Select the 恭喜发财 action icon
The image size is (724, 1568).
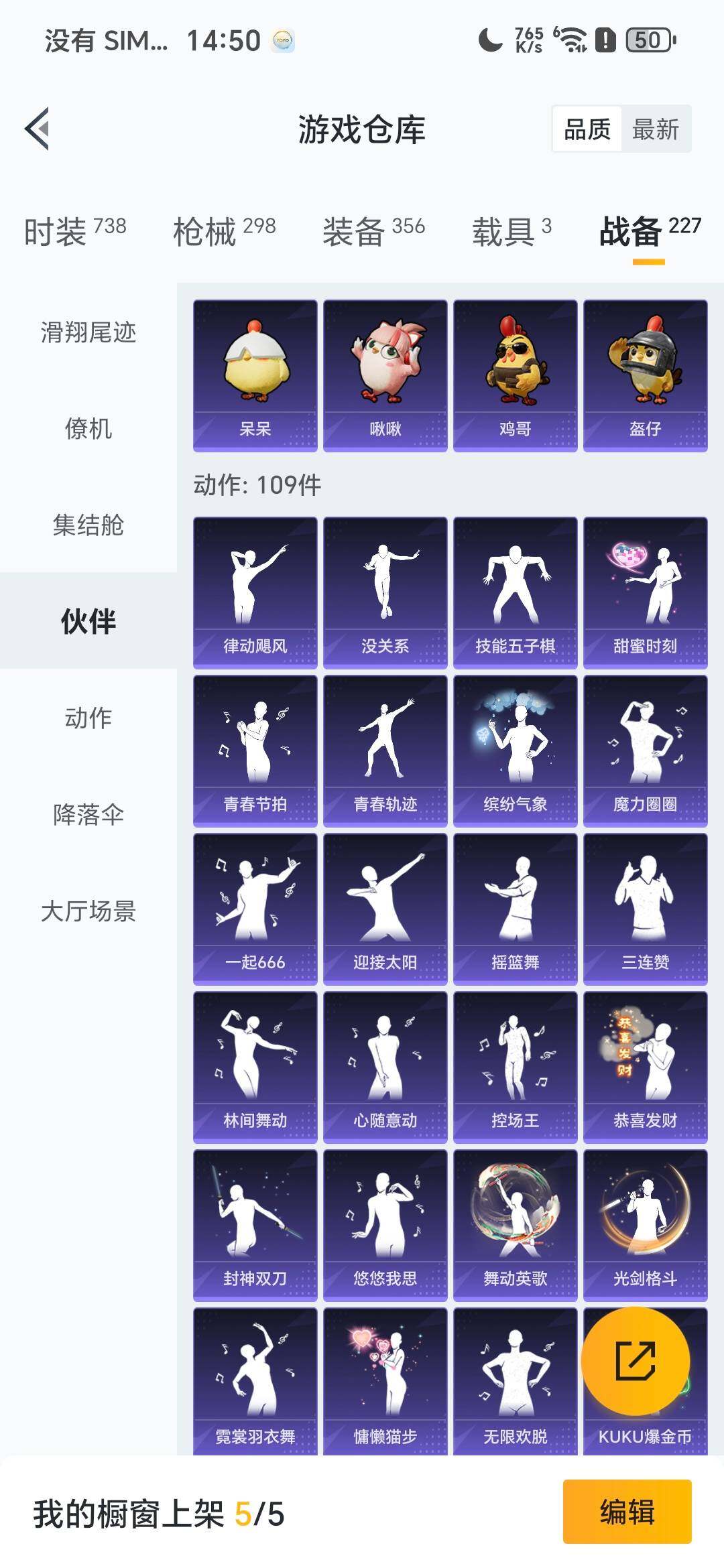pyautogui.click(x=646, y=1065)
